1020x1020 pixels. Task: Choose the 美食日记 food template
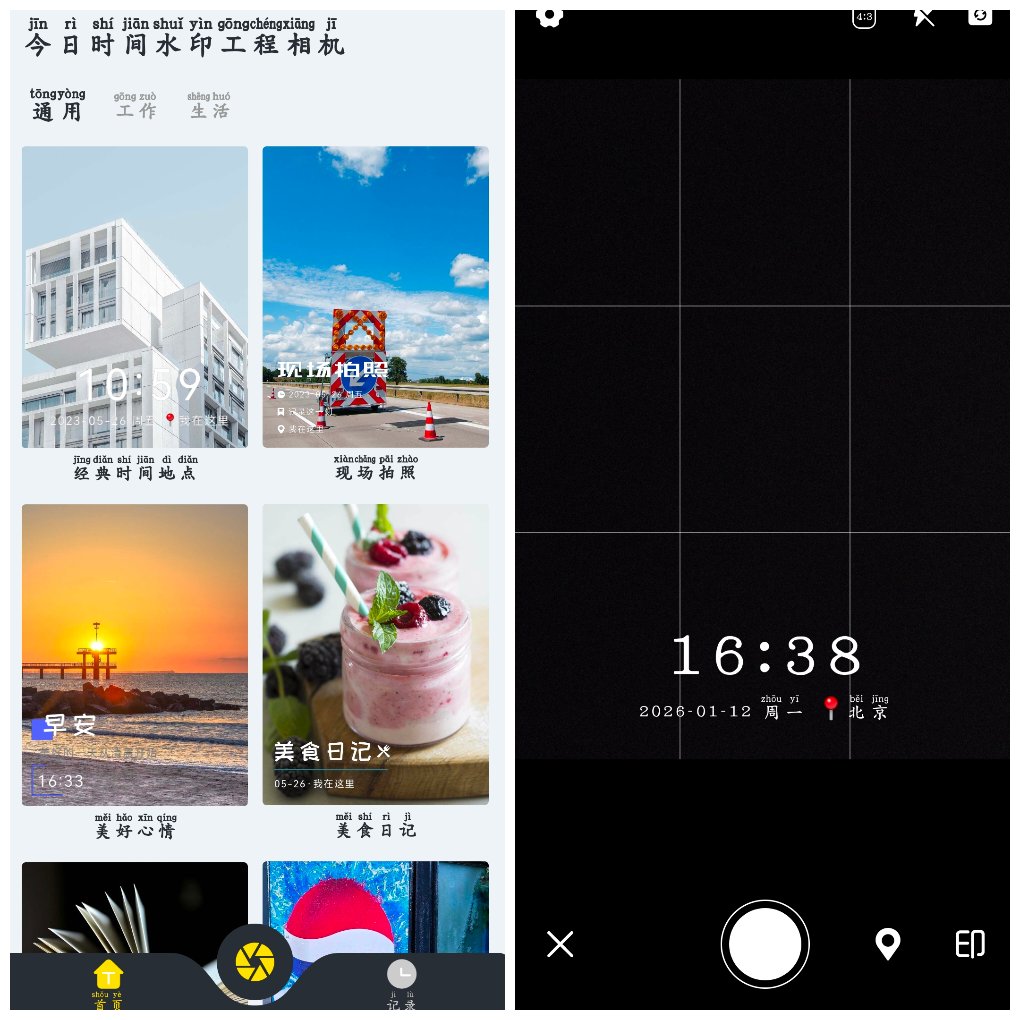coord(375,654)
